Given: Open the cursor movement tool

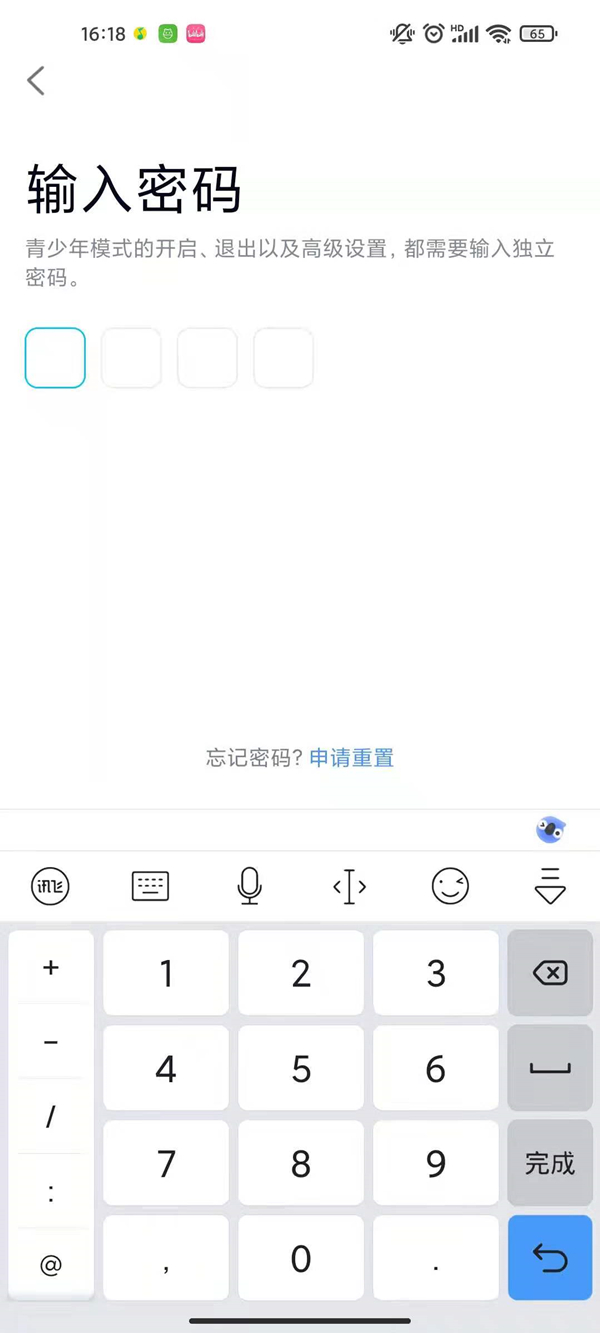Looking at the screenshot, I should point(349,886).
